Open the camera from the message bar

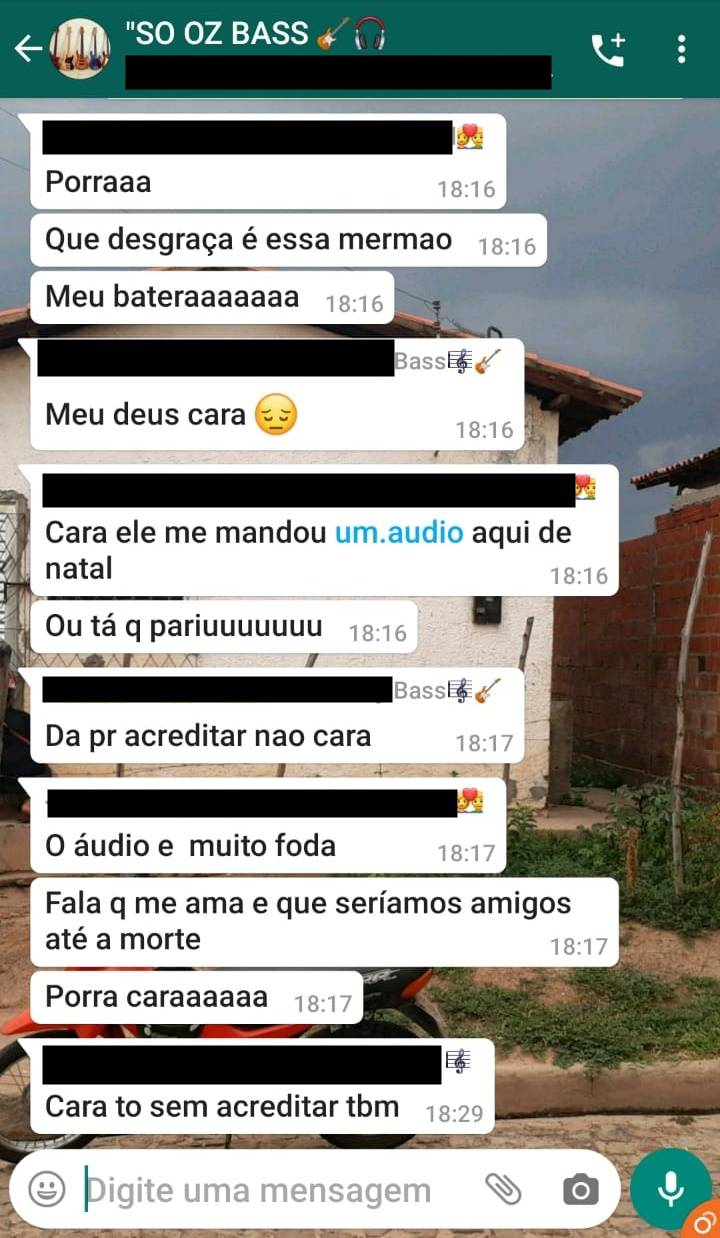pyautogui.click(x=580, y=1189)
